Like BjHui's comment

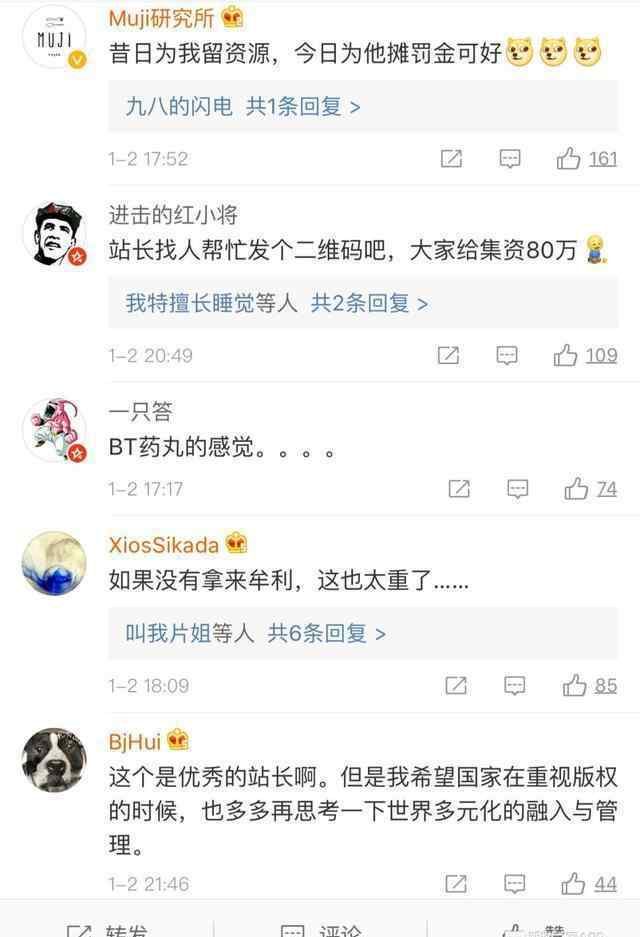[575, 883]
